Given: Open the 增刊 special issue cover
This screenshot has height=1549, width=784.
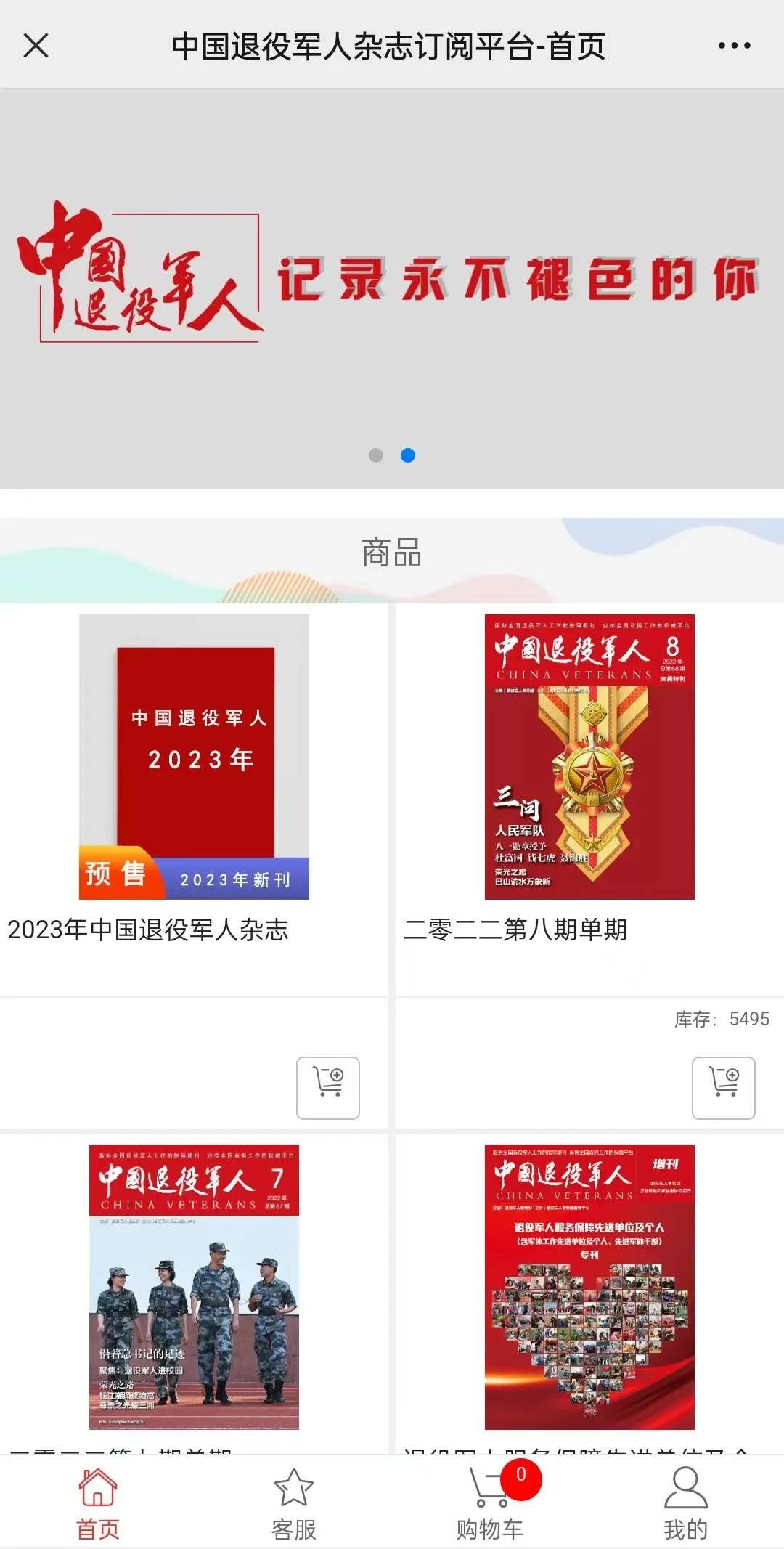Looking at the screenshot, I should tap(589, 1286).
